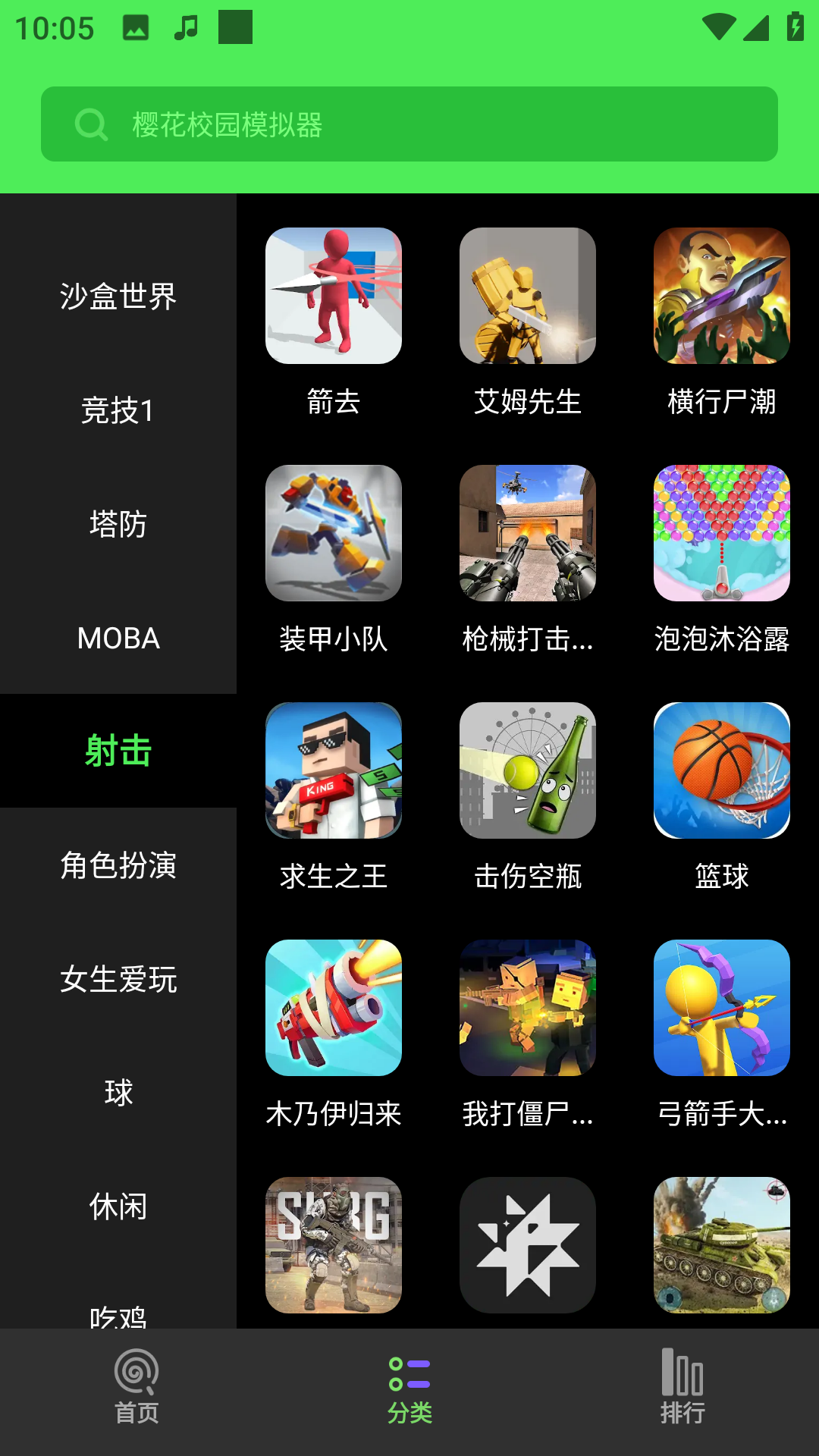Open the 塔防 tower defense category

point(118,525)
